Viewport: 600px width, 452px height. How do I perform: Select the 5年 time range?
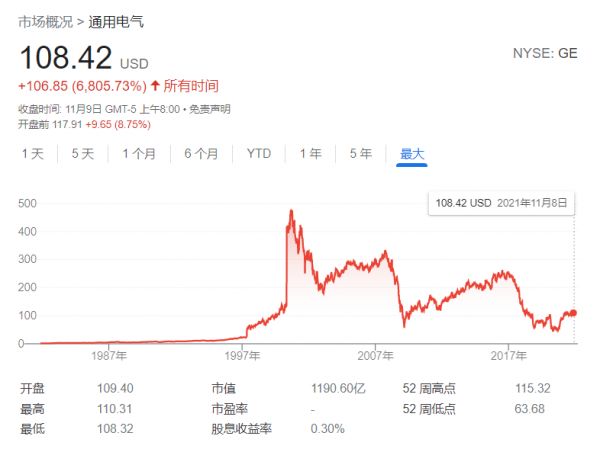click(360, 154)
